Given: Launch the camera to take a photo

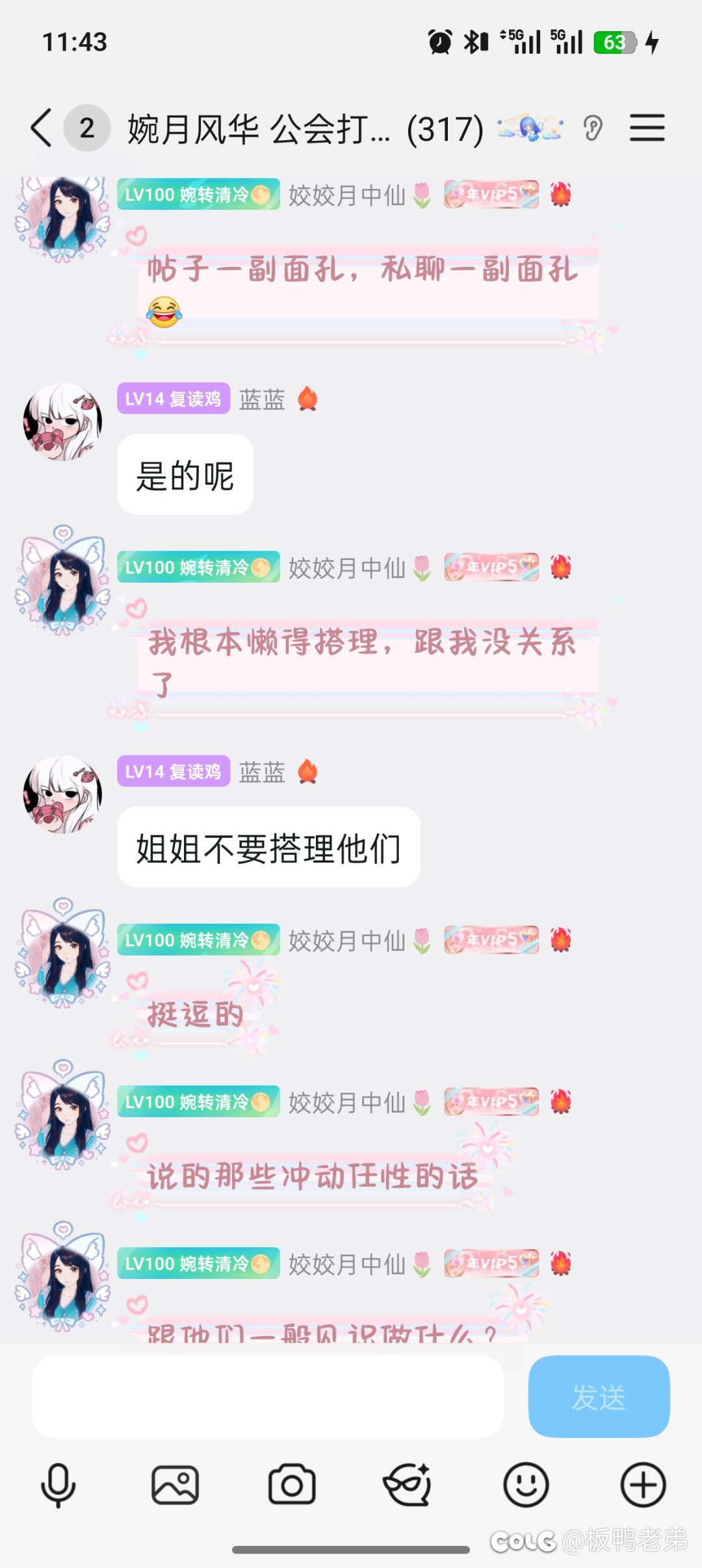Looking at the screenshot, I should point(292,1485).
